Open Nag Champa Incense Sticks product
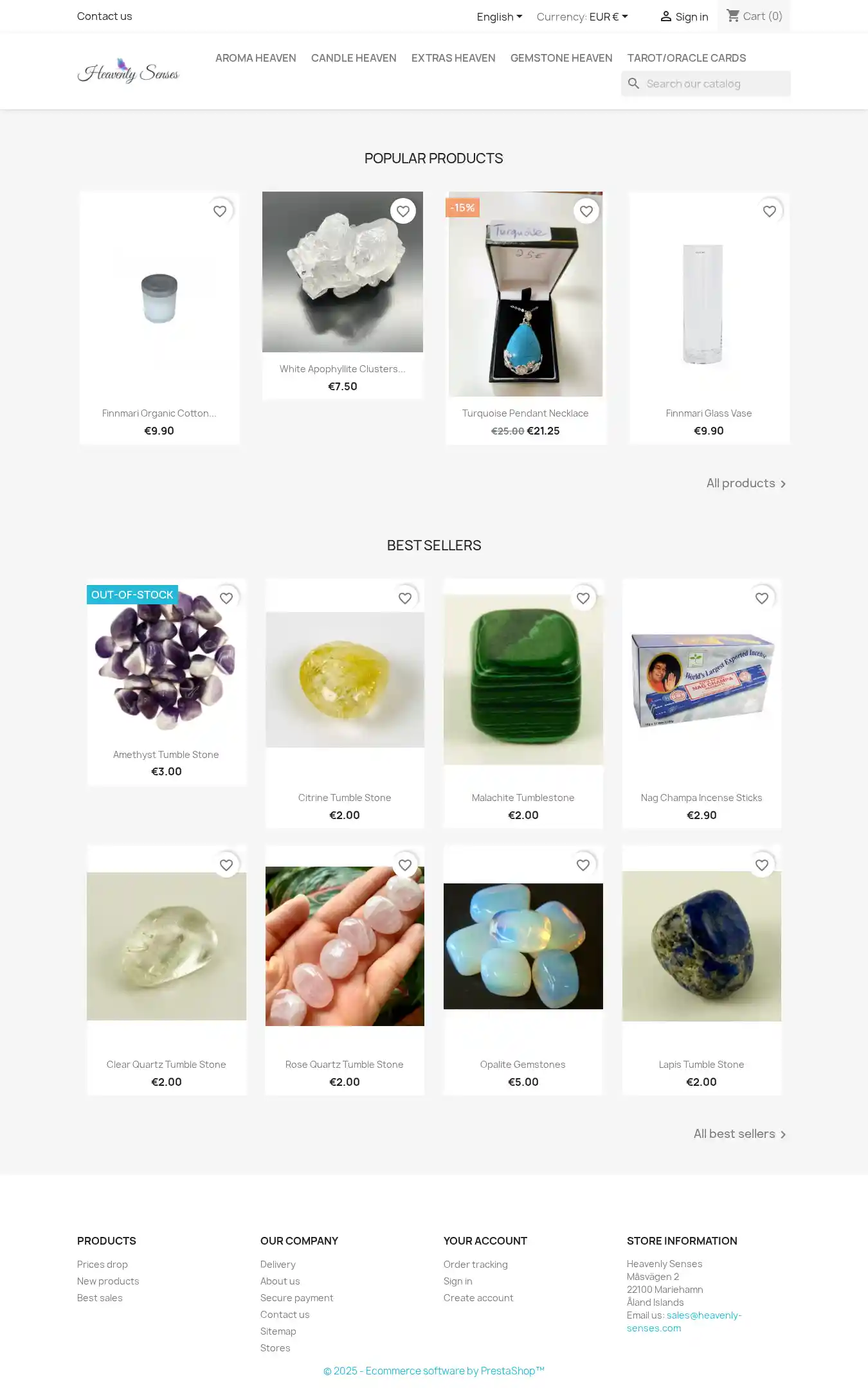Screen dimensions: 868x1388 point(701,797)
